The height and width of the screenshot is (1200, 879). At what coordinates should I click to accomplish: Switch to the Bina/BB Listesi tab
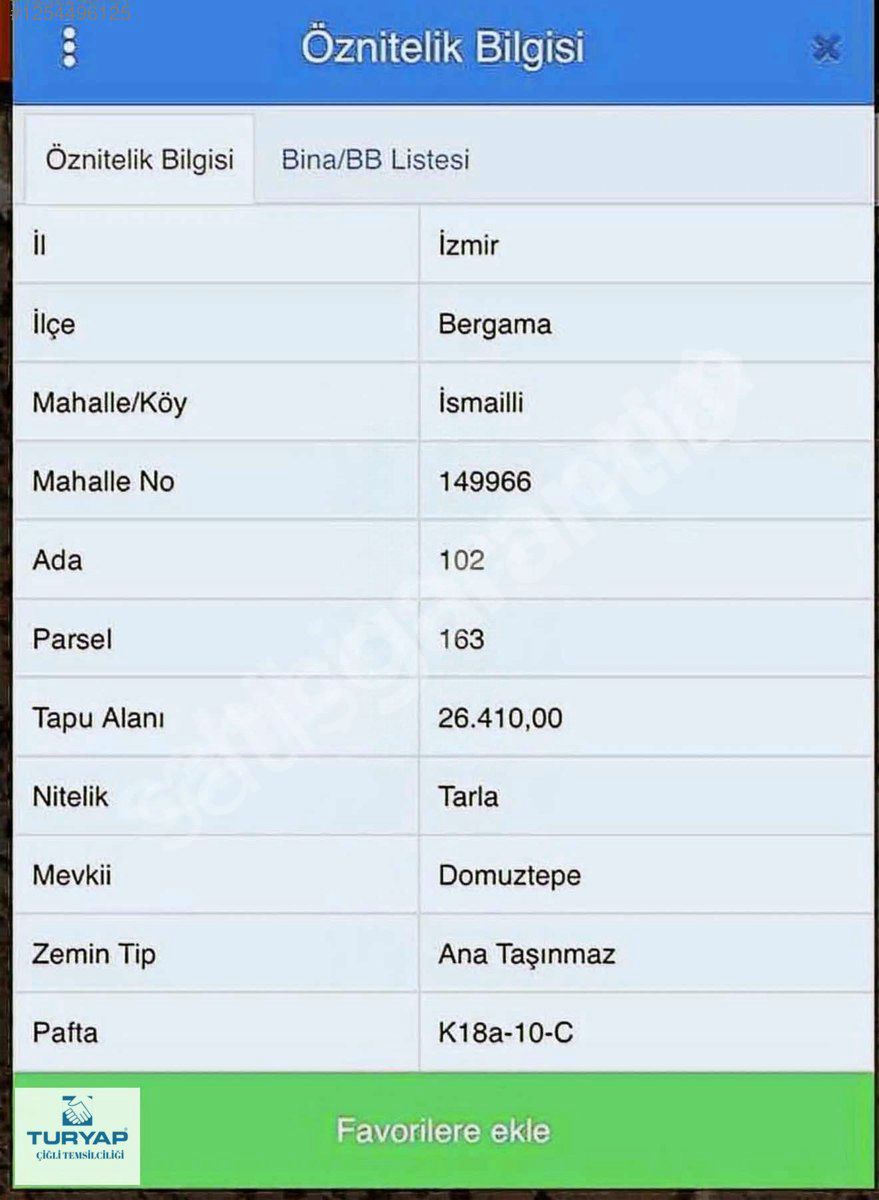[375, 160]
